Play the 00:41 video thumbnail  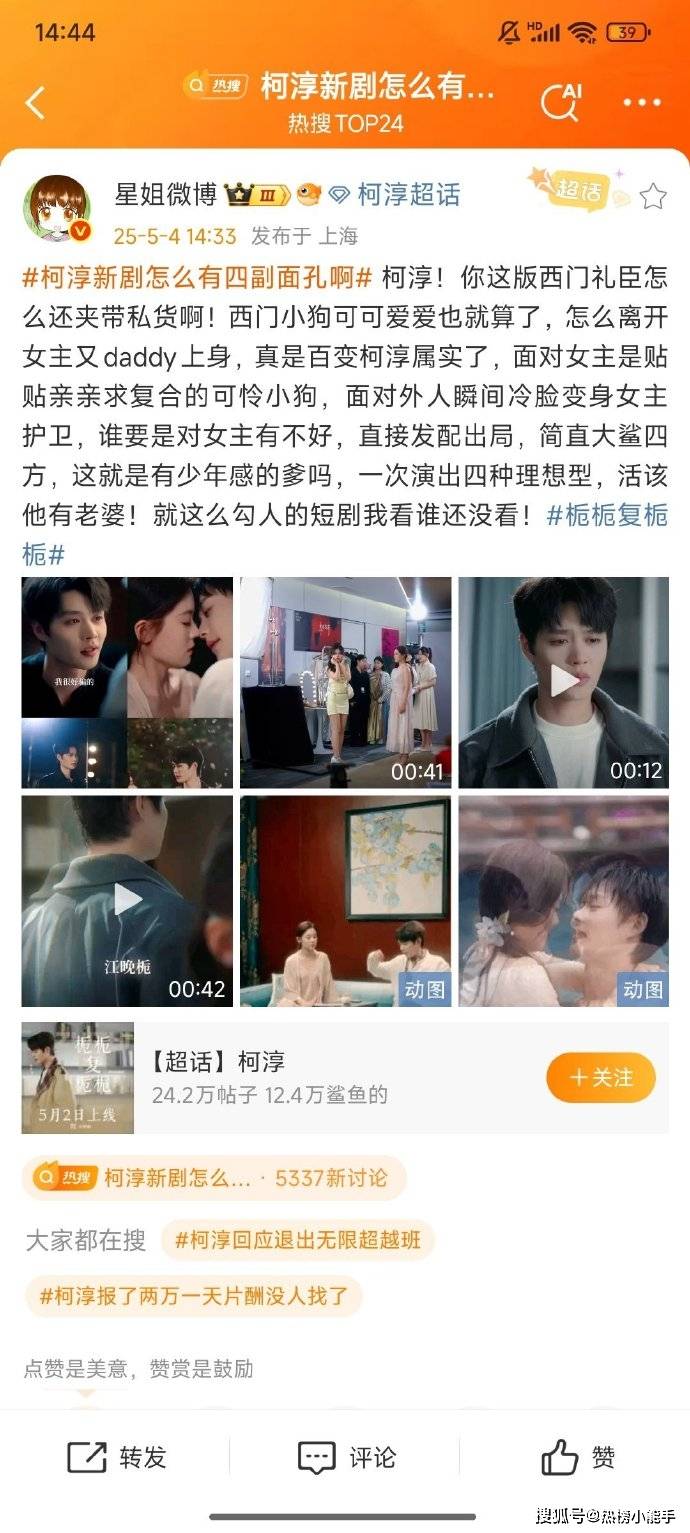pos(345,682)
